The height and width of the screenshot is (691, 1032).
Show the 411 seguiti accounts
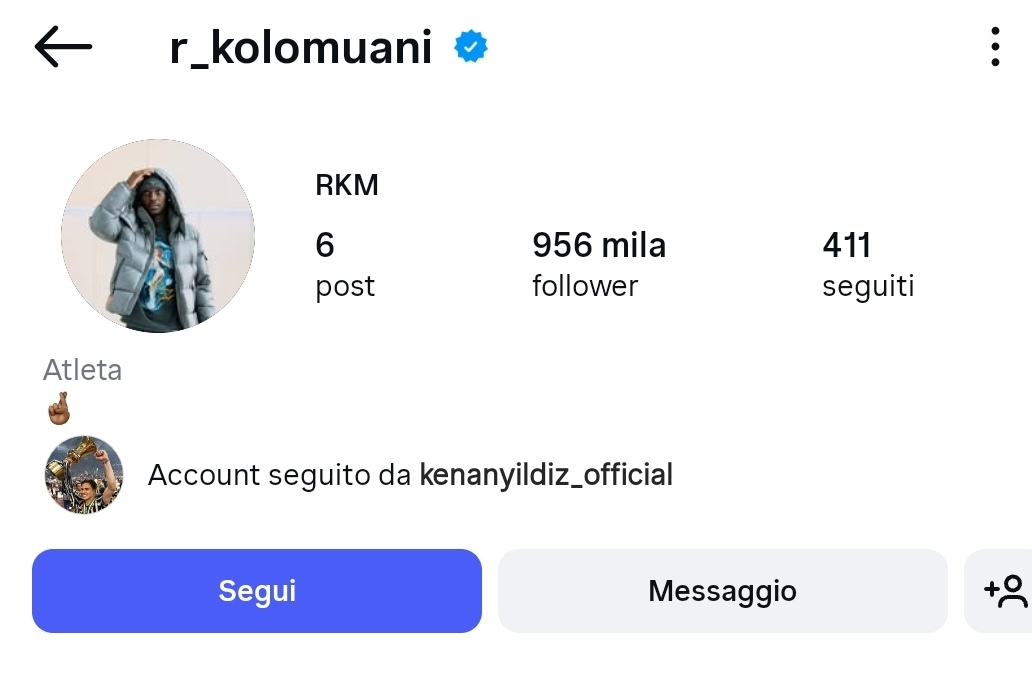[867, 264]
